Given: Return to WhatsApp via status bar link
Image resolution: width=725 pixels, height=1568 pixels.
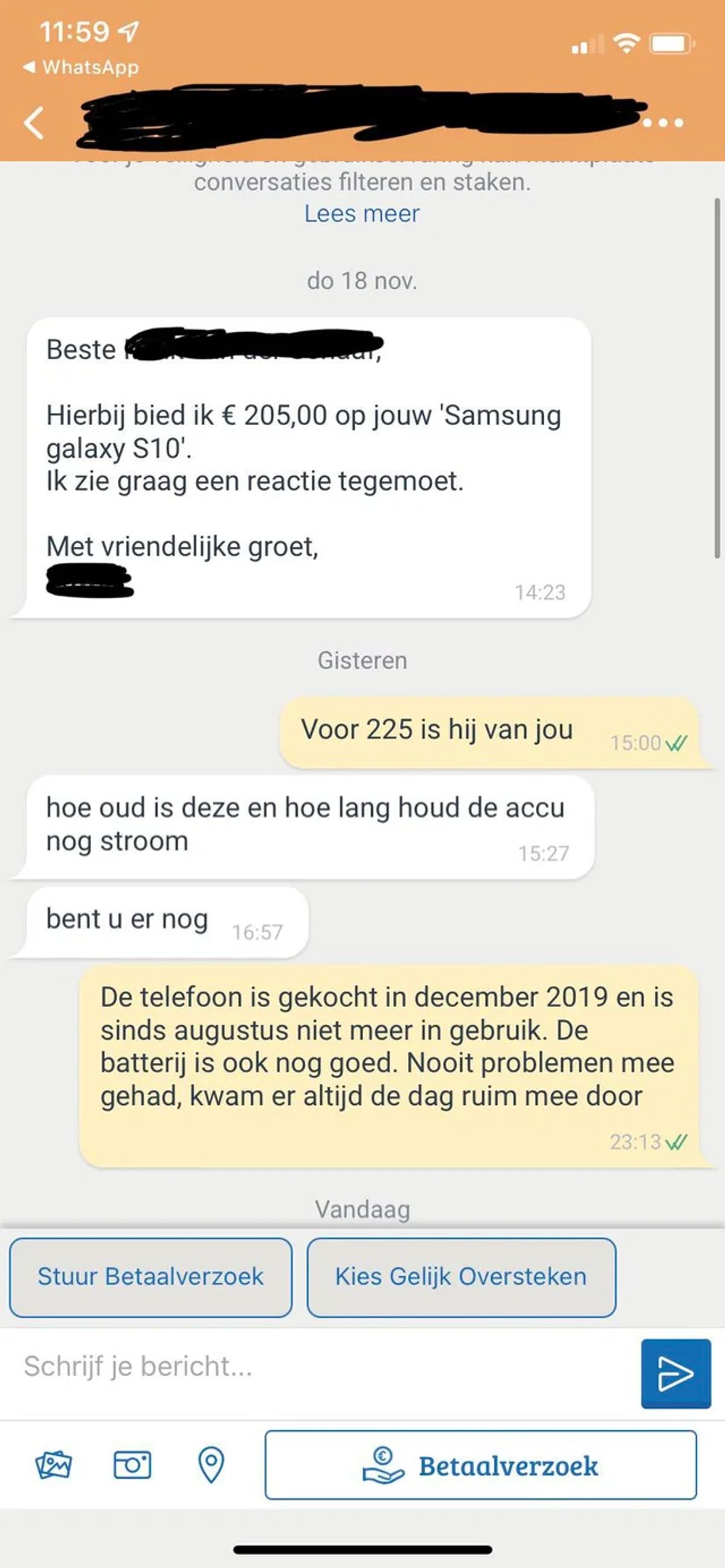Looking at the screenshot, I should 82,67.
